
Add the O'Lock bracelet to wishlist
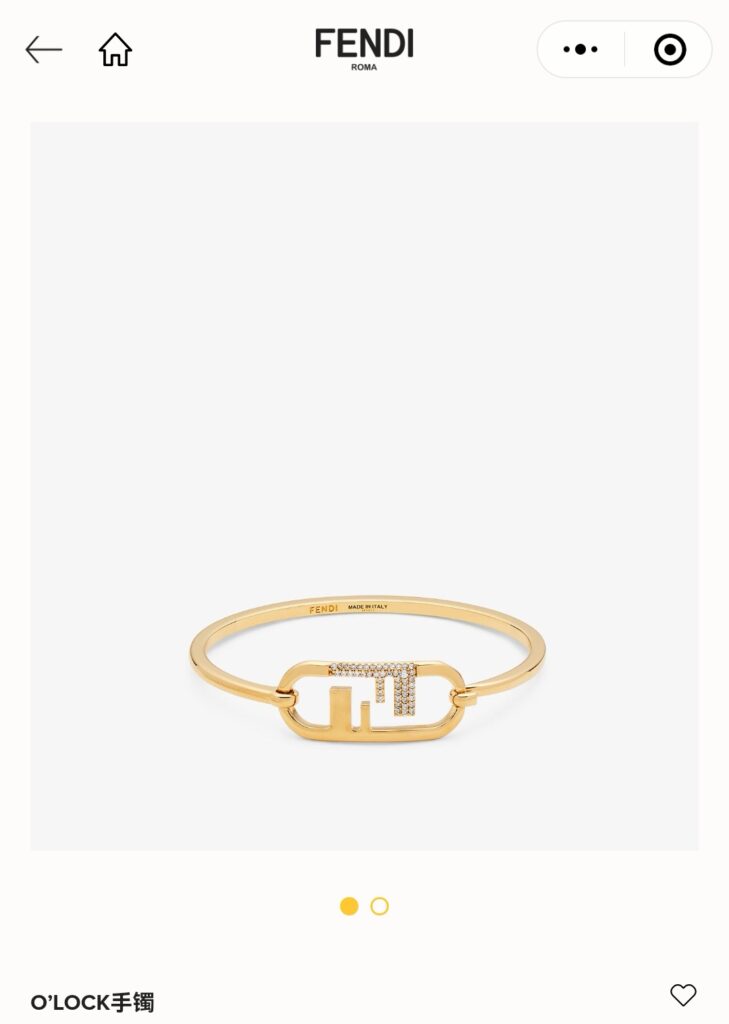[683, 994]
